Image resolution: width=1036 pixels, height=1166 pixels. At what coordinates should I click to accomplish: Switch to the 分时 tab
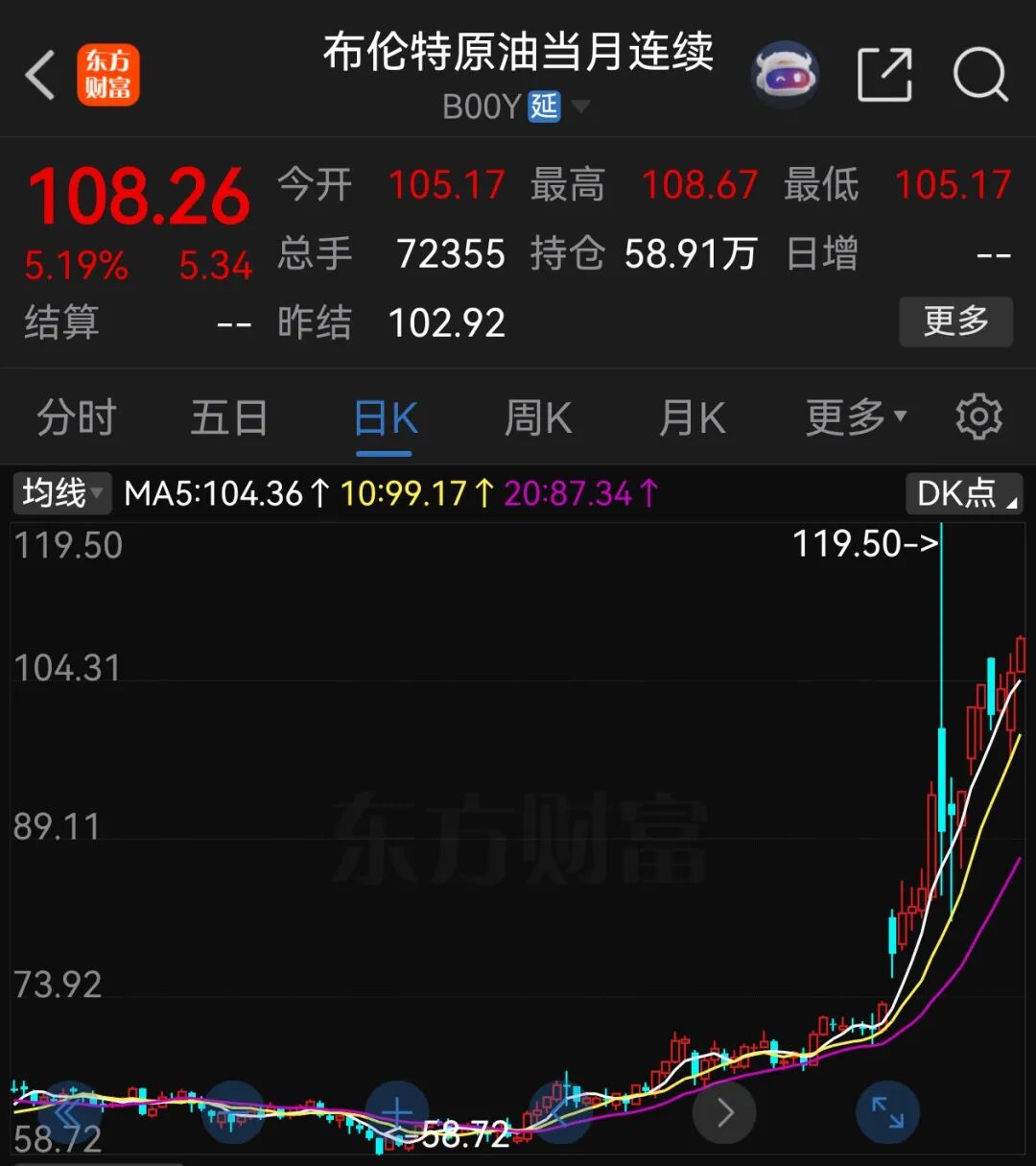coord(77,418)
